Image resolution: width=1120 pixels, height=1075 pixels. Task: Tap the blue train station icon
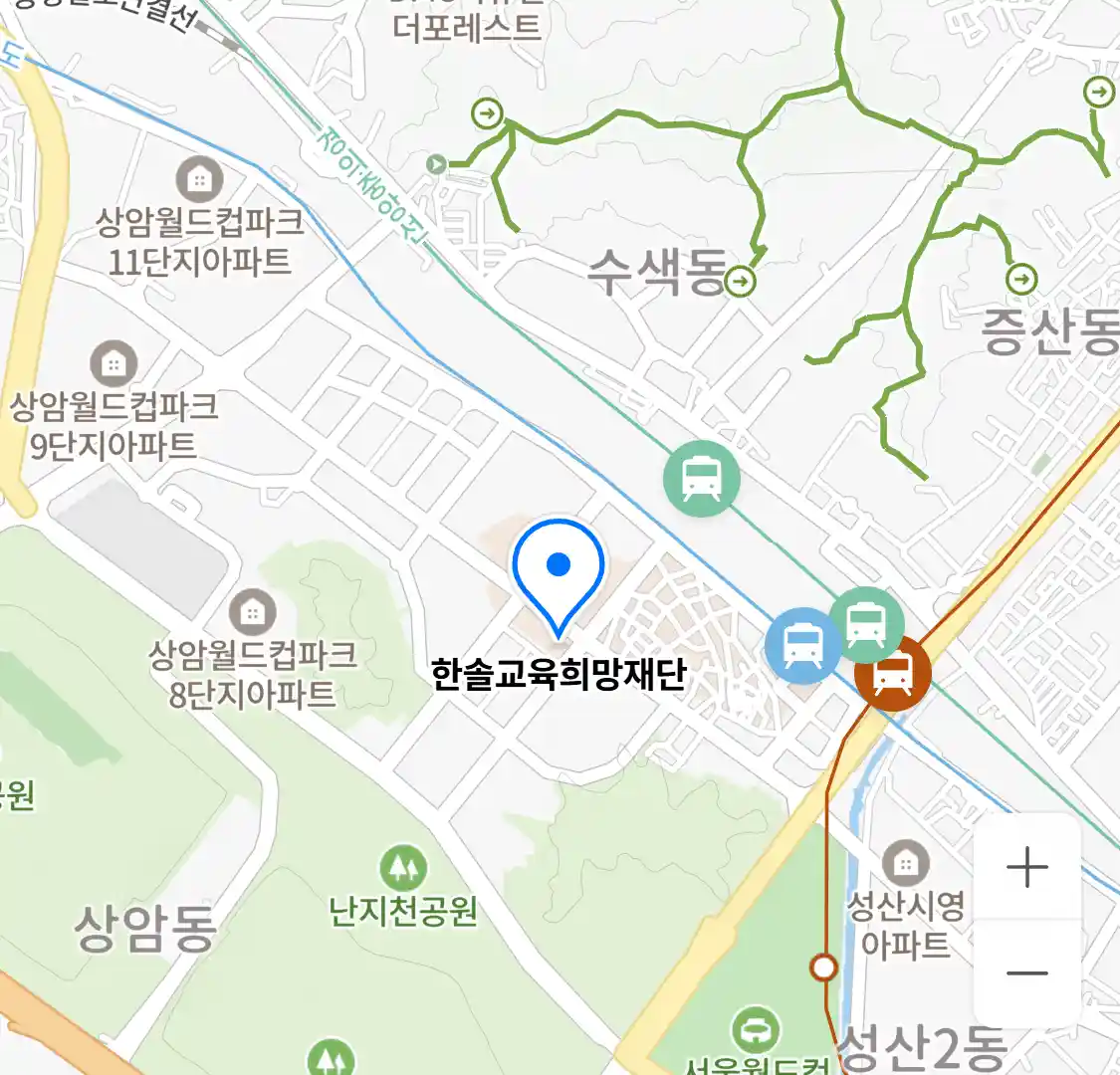click(802, 645)
